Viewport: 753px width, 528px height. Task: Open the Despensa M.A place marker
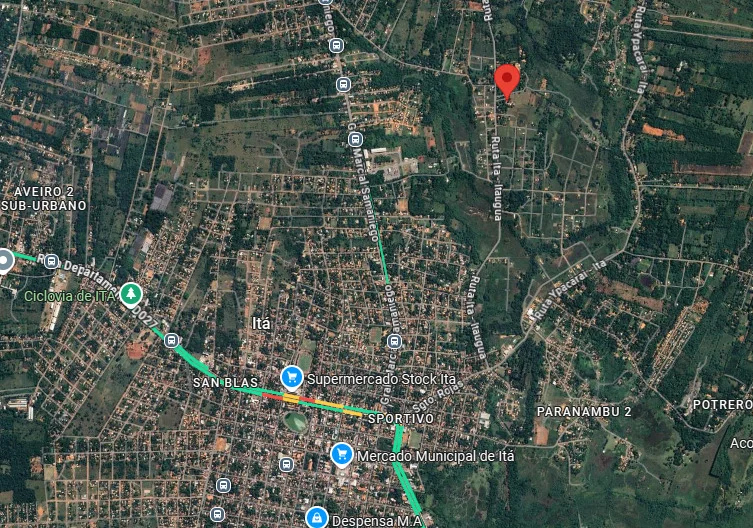[317, 517]
